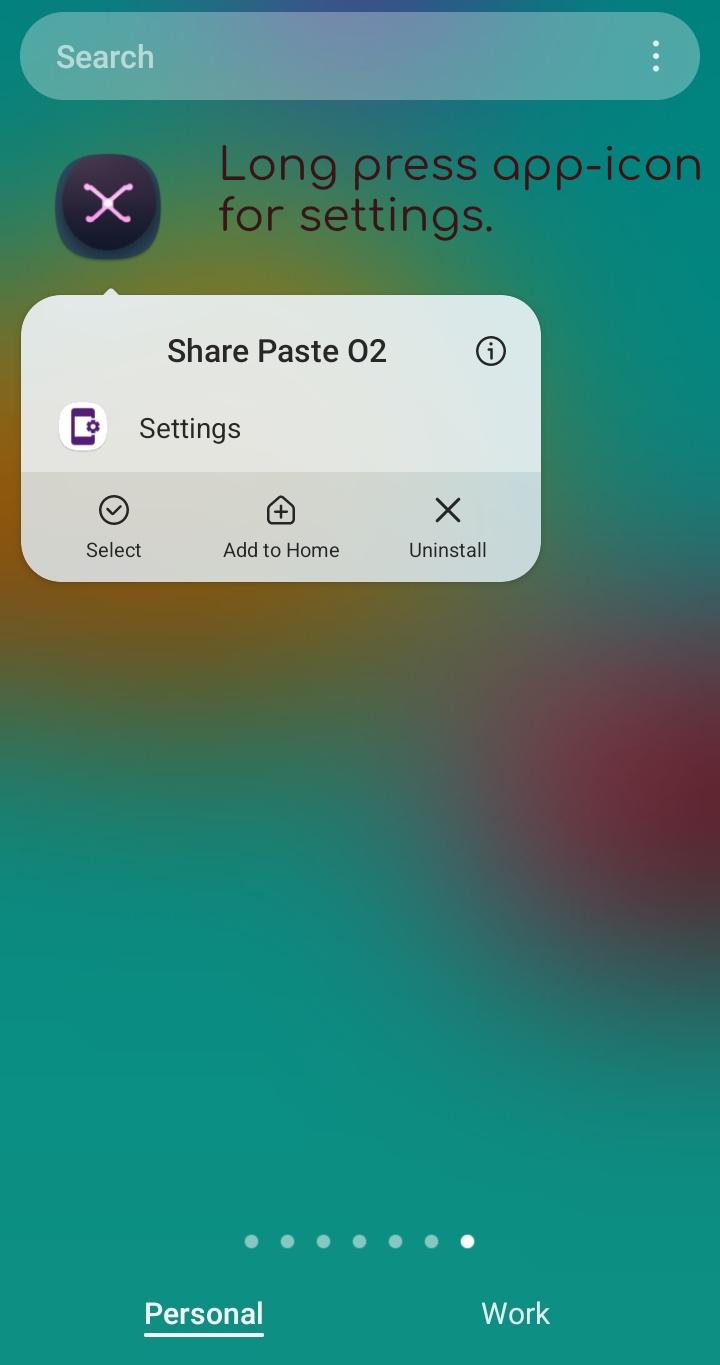
Task: Open app info for Share Paste O2
Action: click(490, 351)
